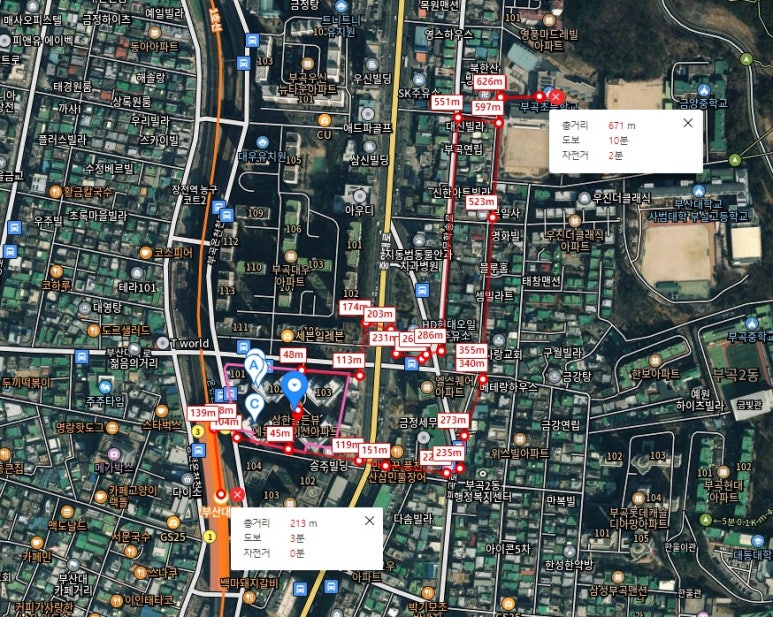The height and width of the screenshot is (617, 773).
Task: Close the 671 m distance popup
Action: [687, 123]
